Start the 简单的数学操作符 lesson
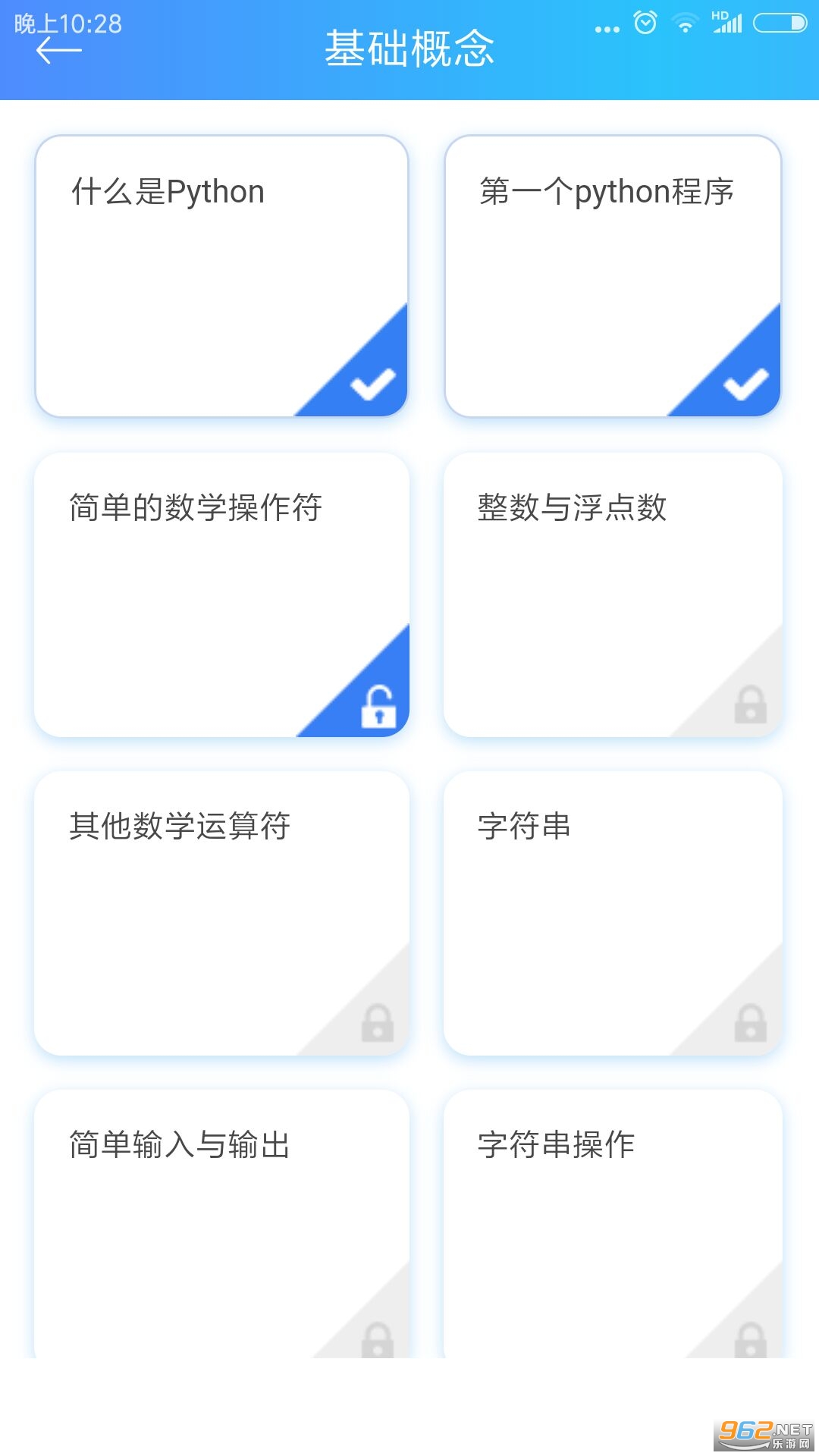Viewport: 819px width, 1456px height. coord(221,595)
